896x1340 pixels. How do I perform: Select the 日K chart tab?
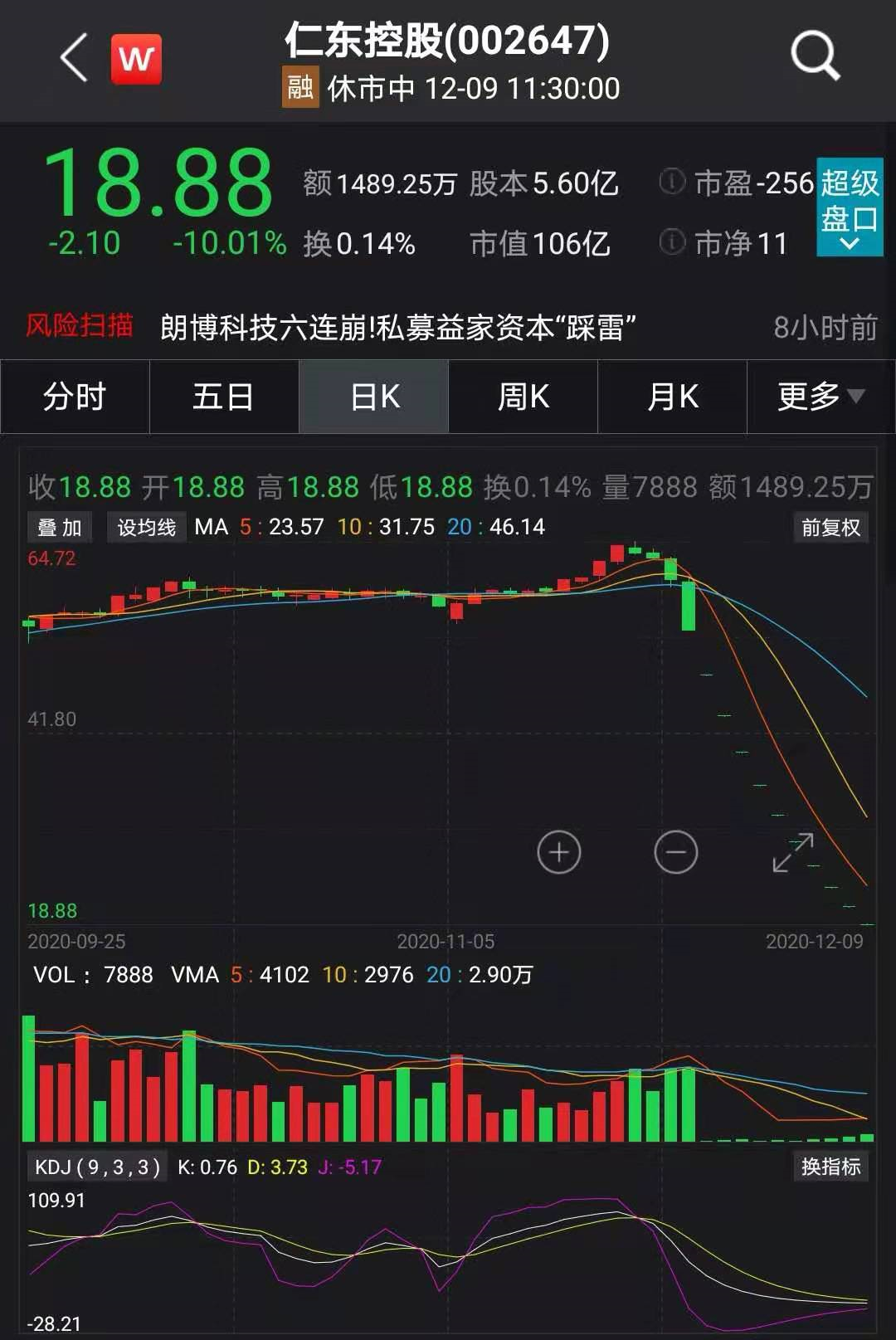pyautogui.click(x=374, y=397)
